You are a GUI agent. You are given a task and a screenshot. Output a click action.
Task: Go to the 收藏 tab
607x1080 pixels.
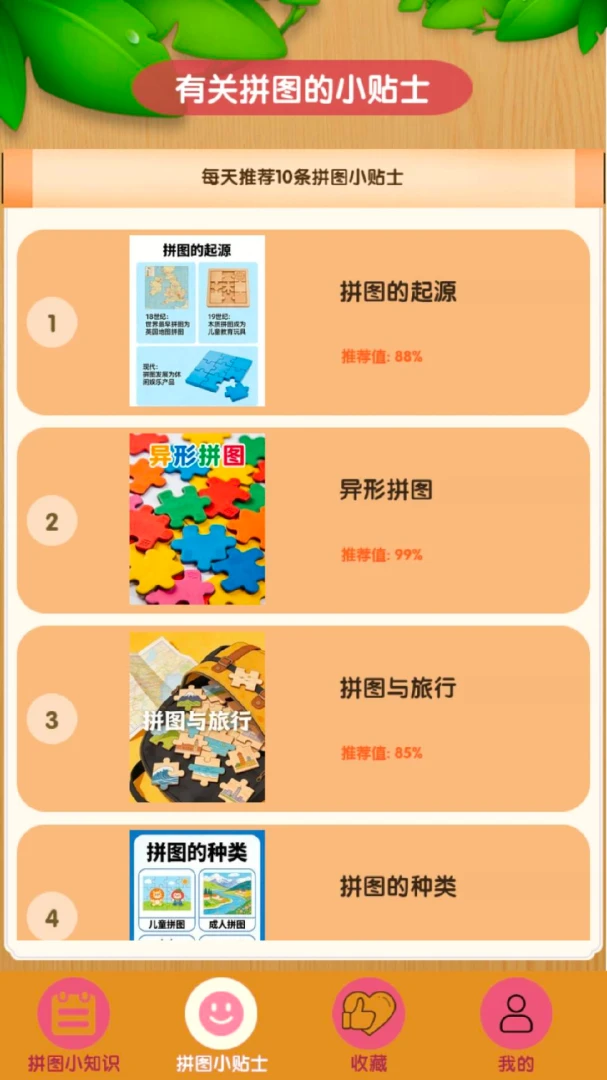click(369, 1025)
